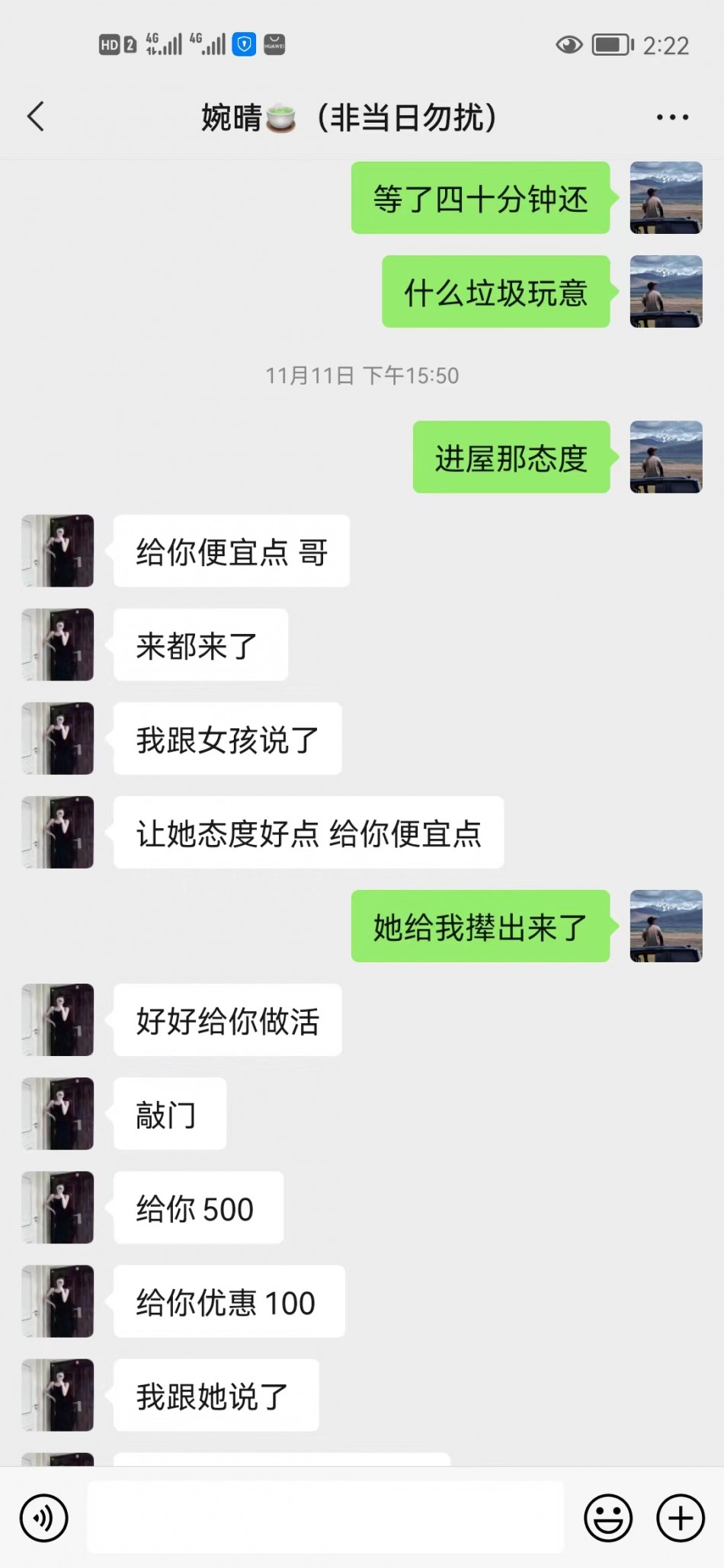Open contact avatar beside '给你便宜点 哥'

[58, 551]
